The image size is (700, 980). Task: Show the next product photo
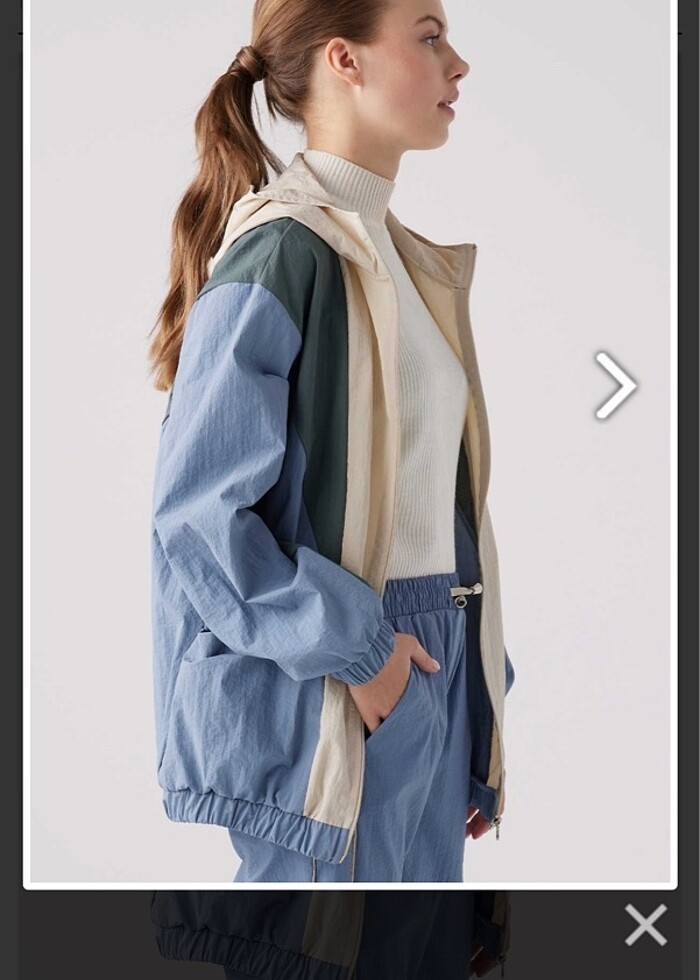coord(615,385)
